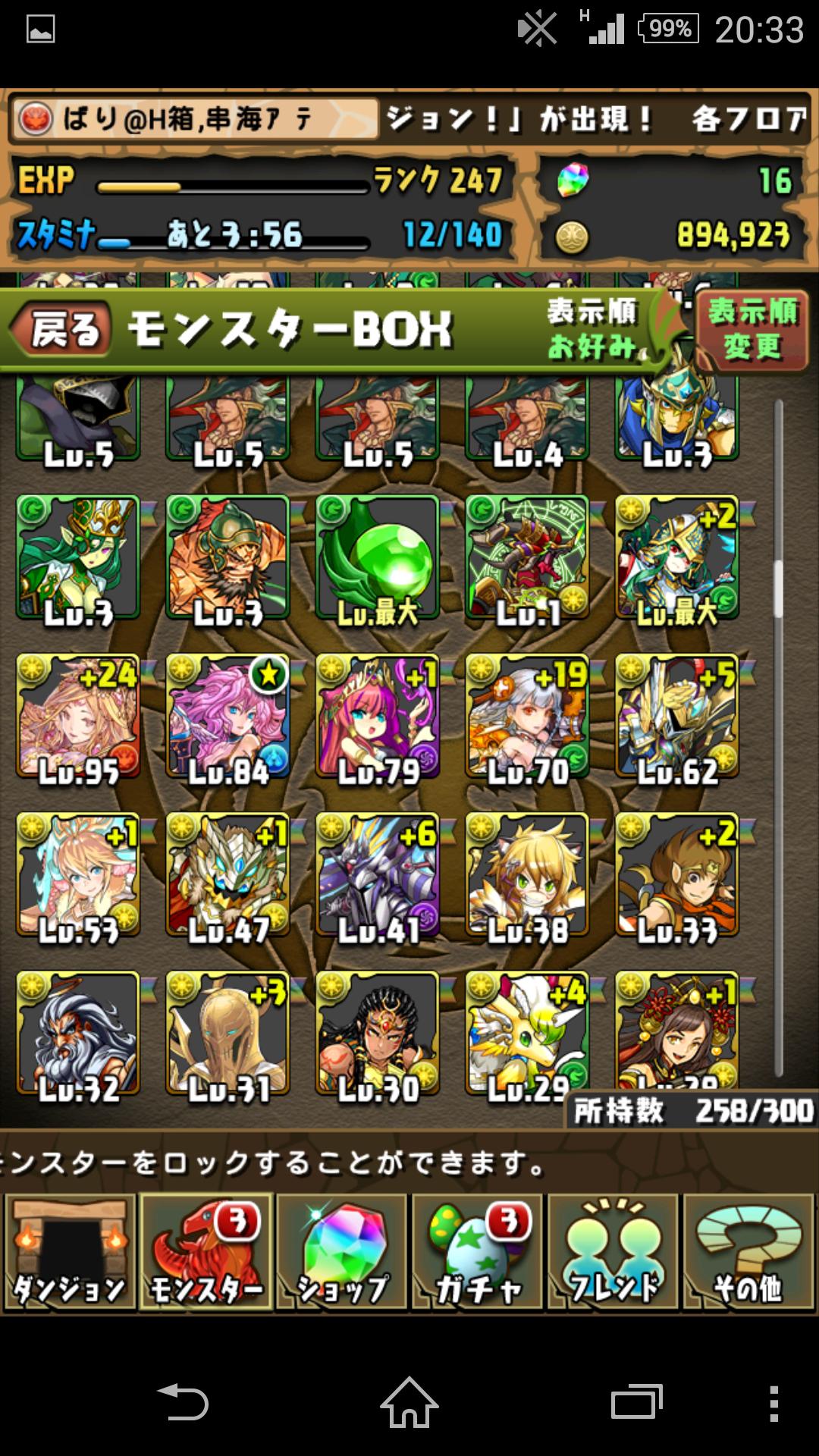Select the Lv.95 monster with +24
Screen dimensions: 819x1456
78,717
